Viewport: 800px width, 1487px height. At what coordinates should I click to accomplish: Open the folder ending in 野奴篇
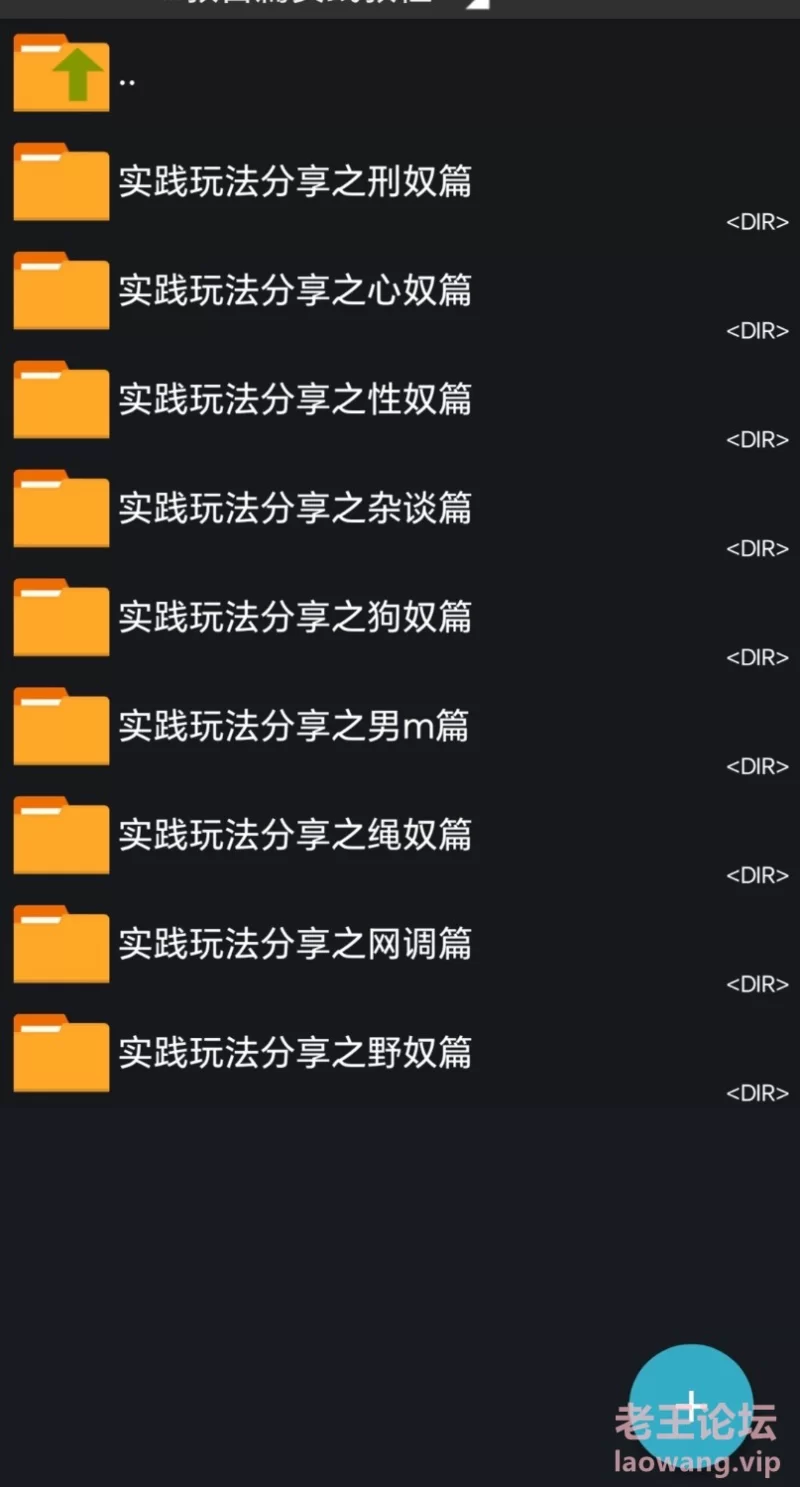tap(400, 1054)
